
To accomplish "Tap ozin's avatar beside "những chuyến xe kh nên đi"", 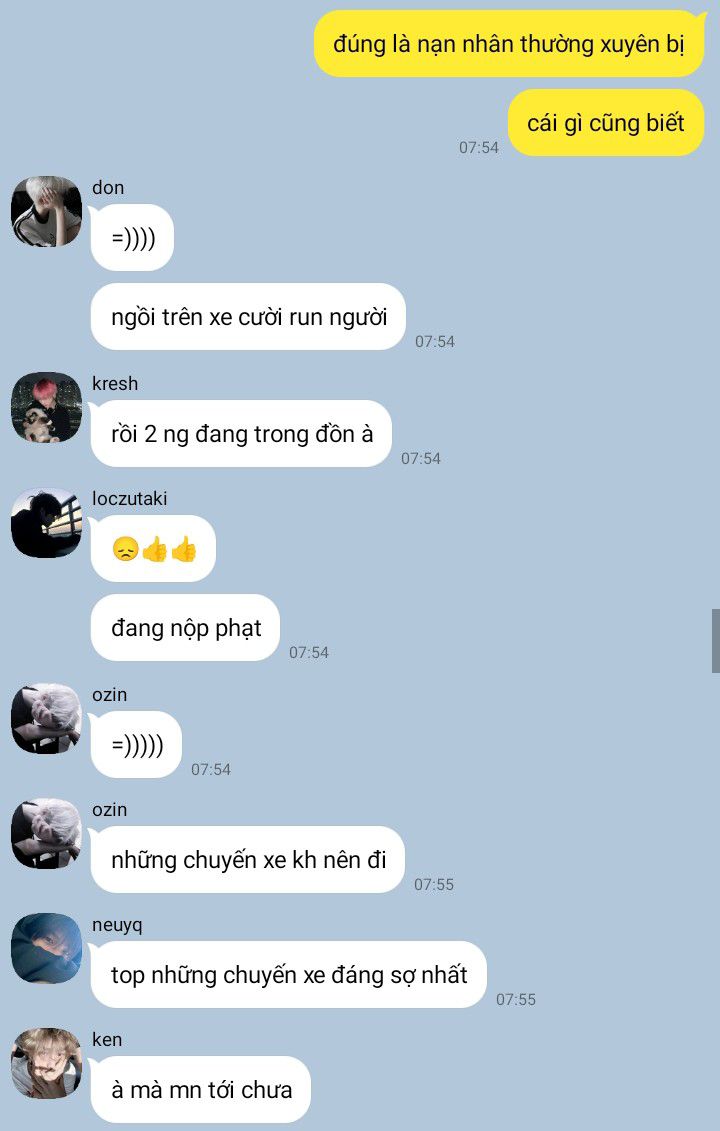I will (x=46, y=833).
